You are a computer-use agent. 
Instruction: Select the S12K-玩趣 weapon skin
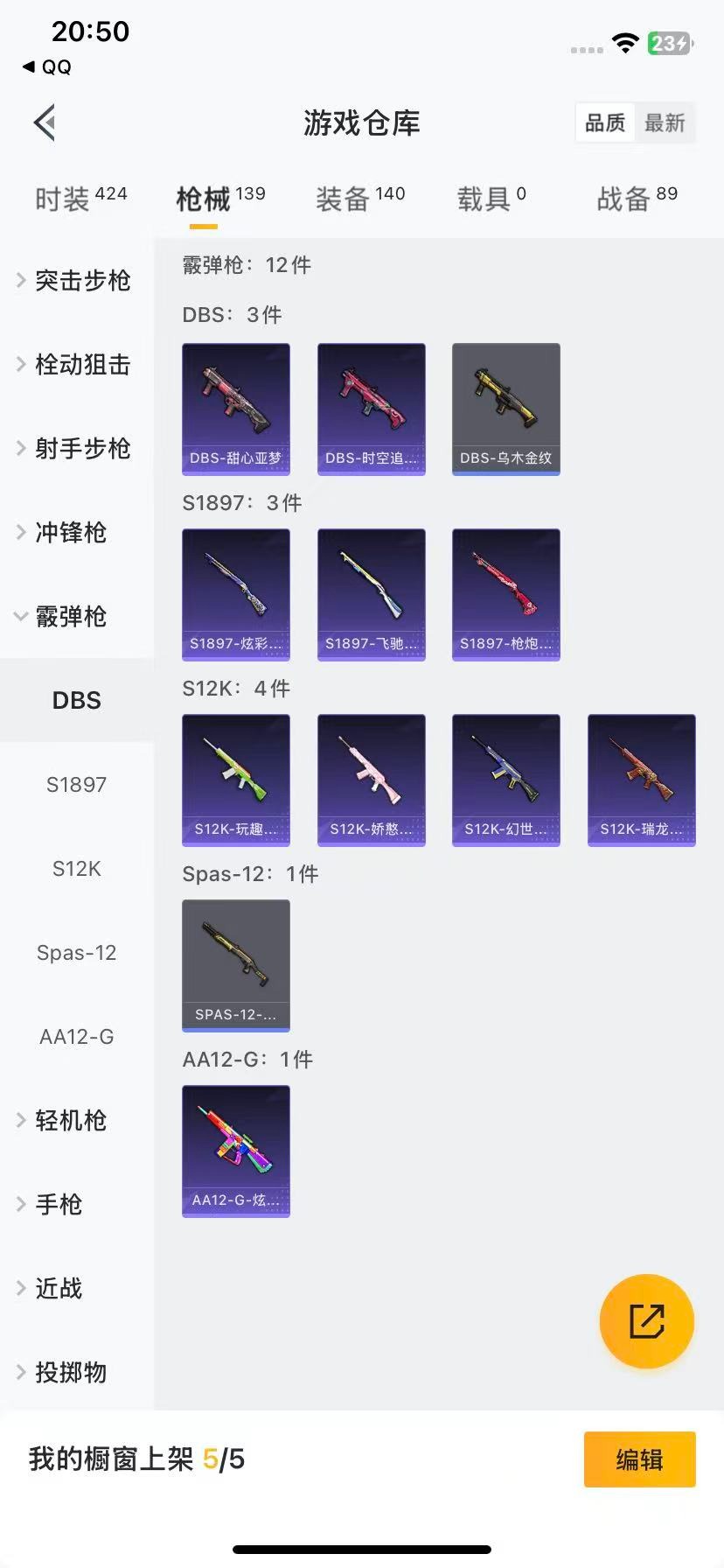[235, 780]
